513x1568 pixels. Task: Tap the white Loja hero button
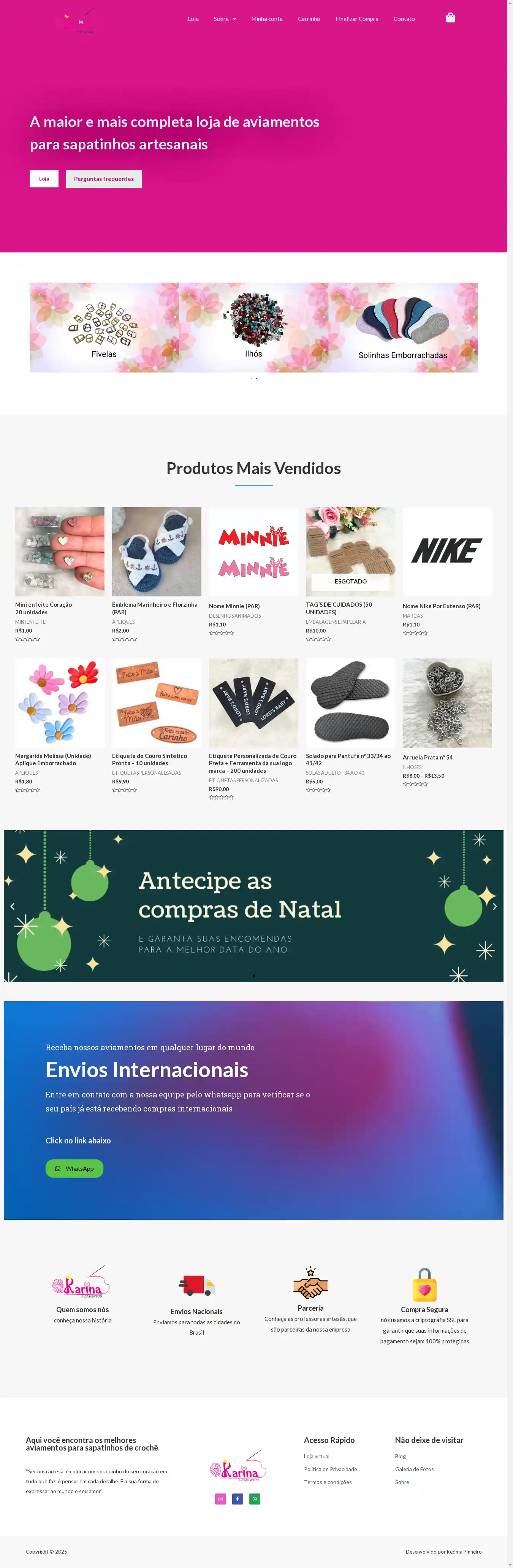44,179
